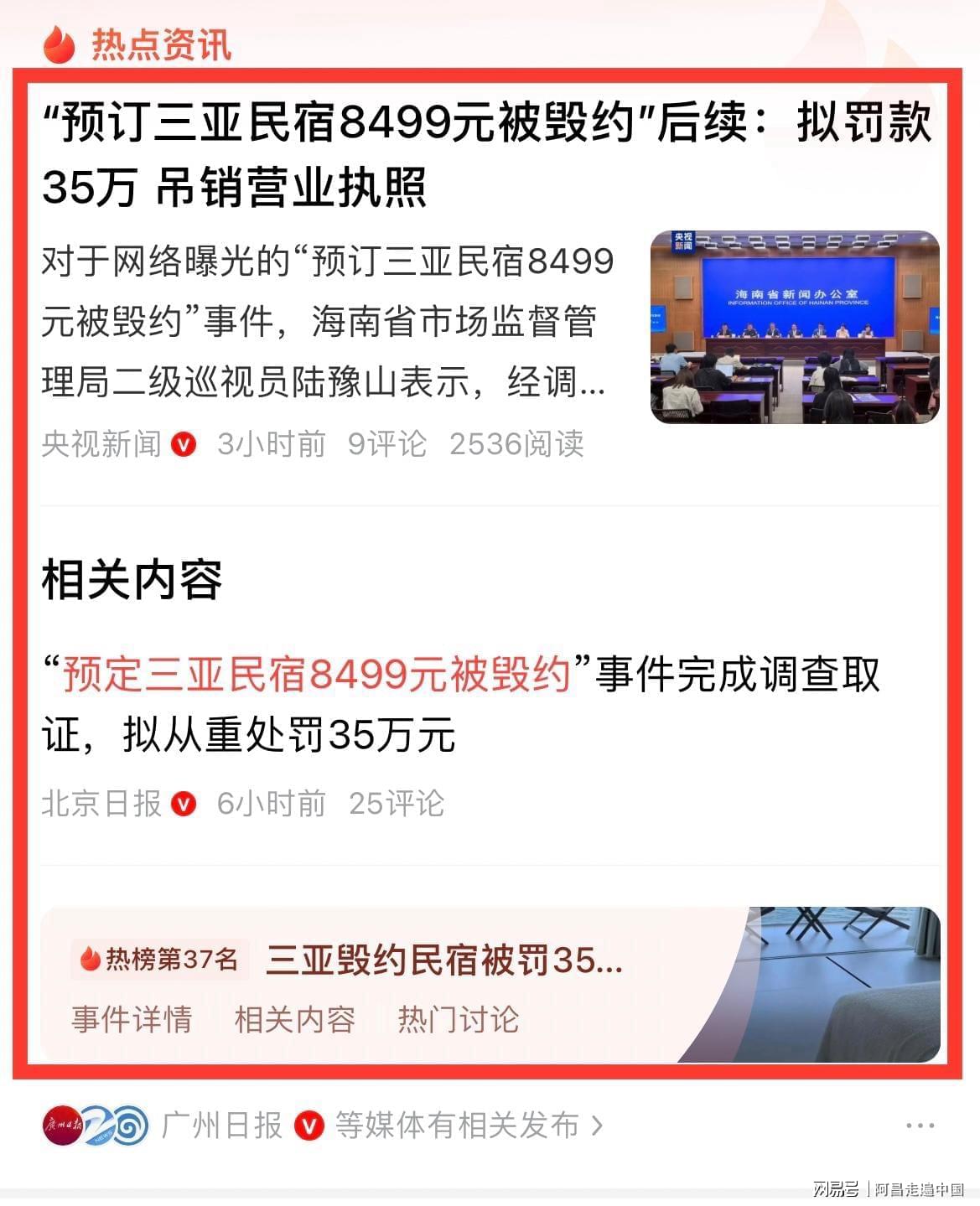Screen dimensions: 980x1206
Task: Select 热门讨论 in the hot topic card
Action: pos(458,1020)
